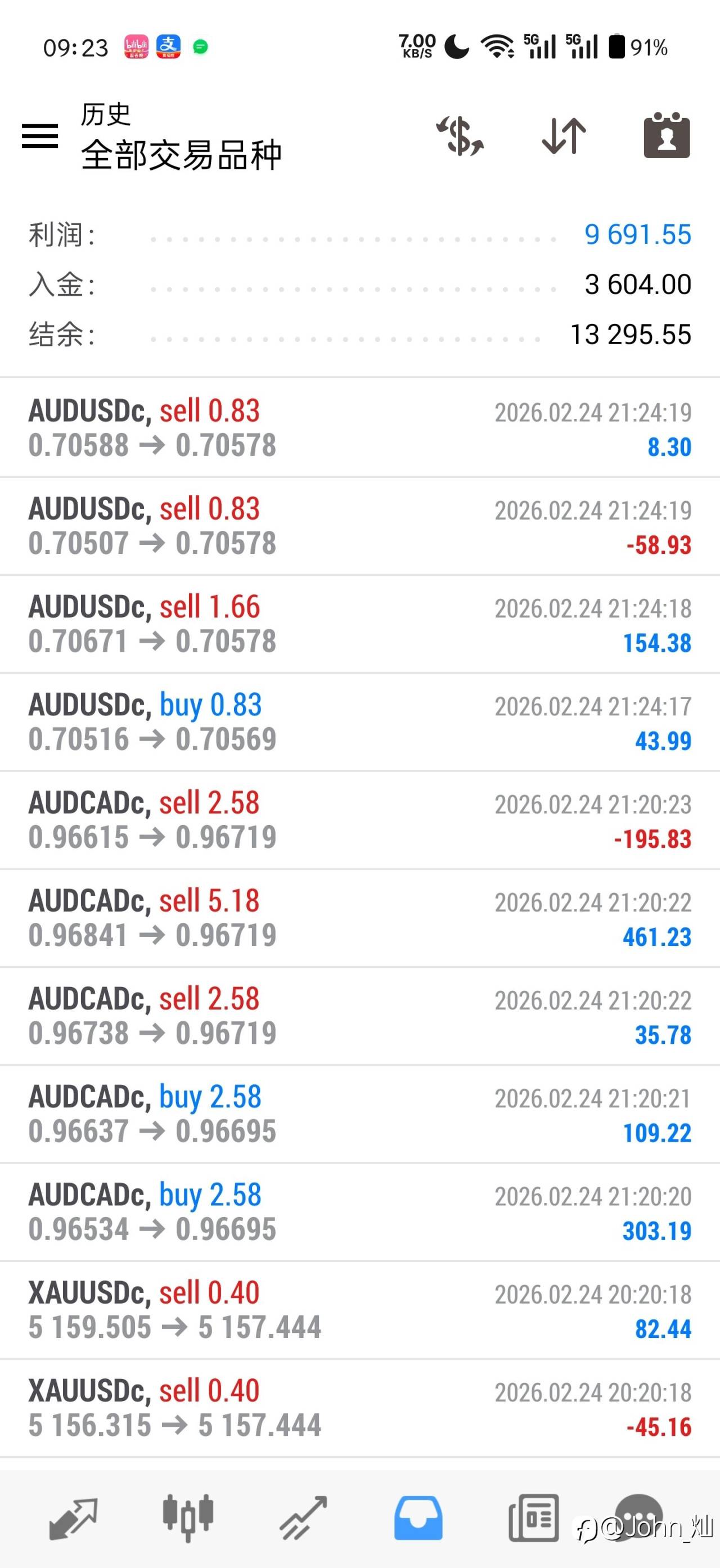Switch to the Quotes tab
Screen dimensions: 720x1568
(73, 1518)
